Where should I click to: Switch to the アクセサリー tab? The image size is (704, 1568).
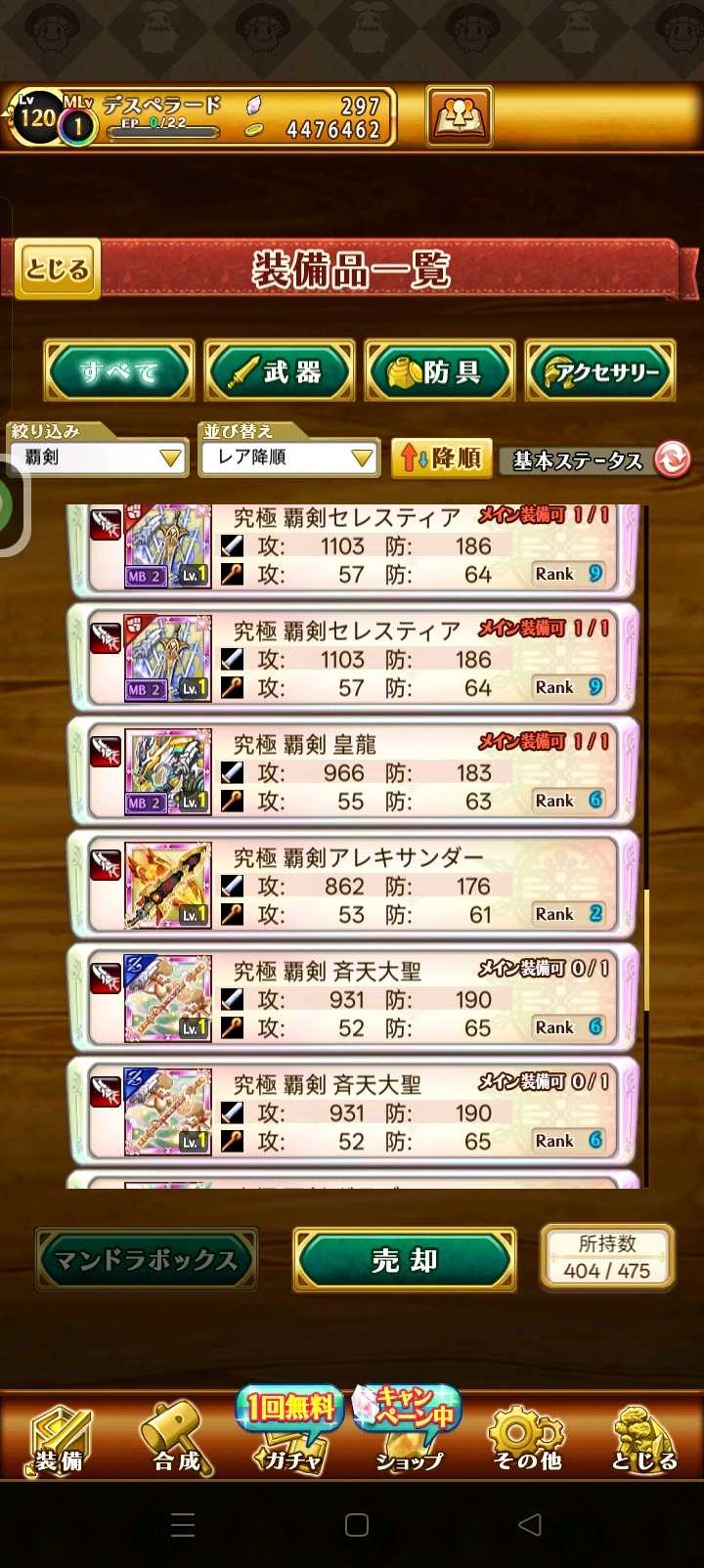click(600, 371)
